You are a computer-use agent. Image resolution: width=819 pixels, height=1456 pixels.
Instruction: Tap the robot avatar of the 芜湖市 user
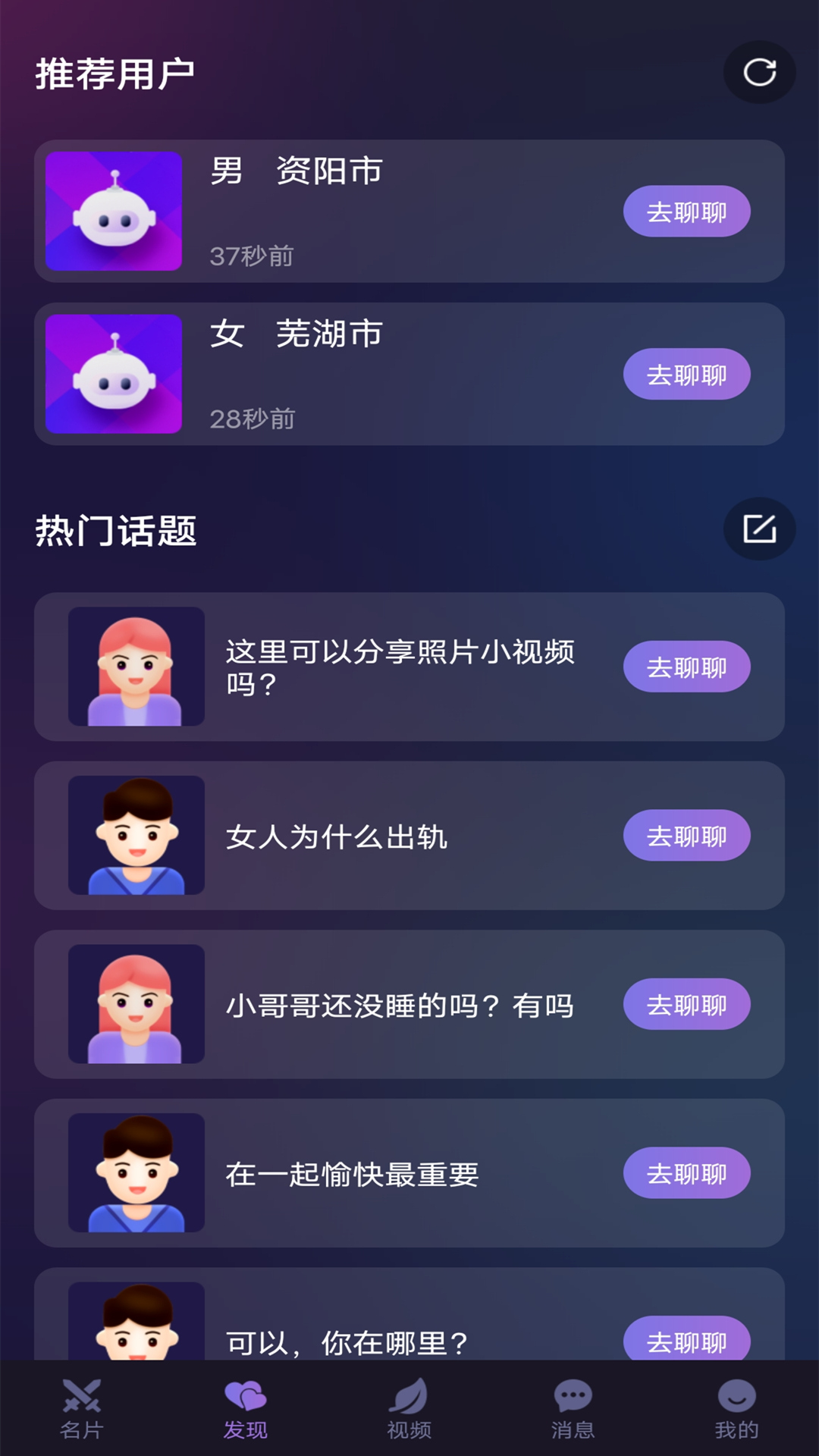coord(114,374)
